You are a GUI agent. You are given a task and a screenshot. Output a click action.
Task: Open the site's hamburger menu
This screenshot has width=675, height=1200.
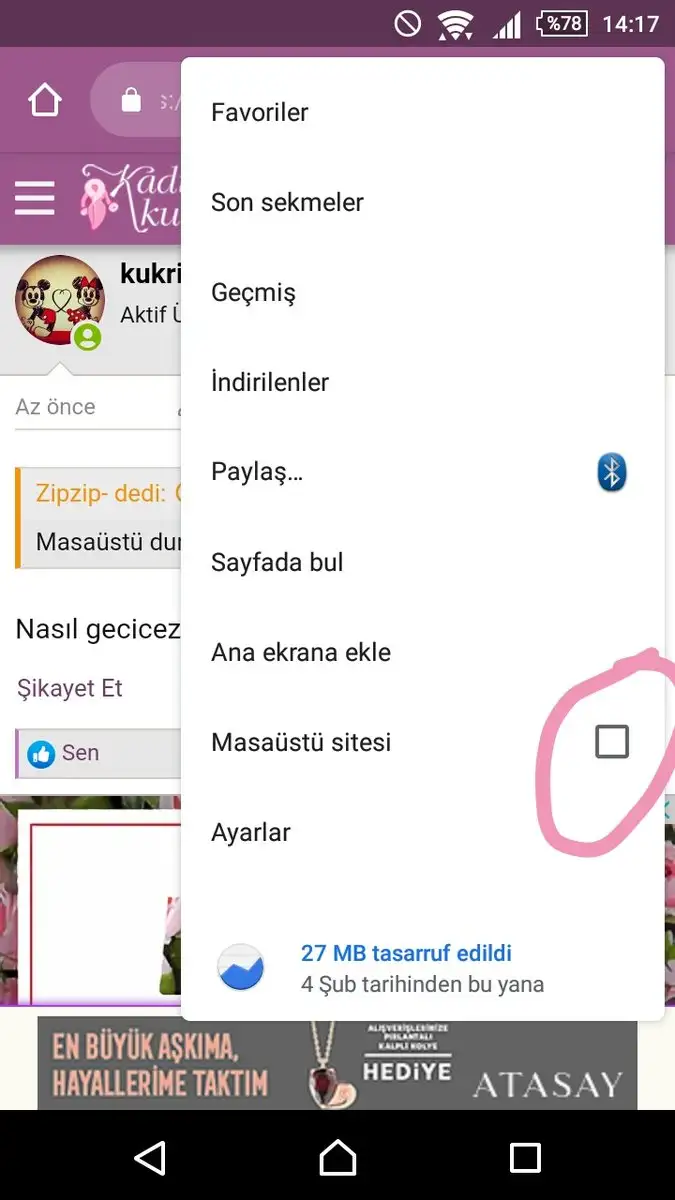point(35,197)
